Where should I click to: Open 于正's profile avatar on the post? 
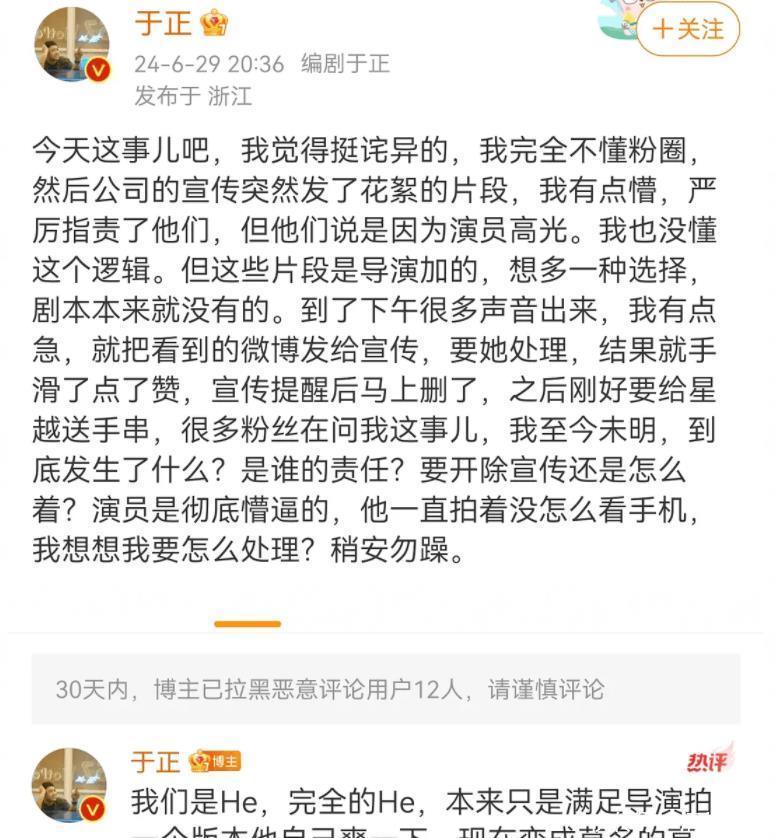point(71,45)
